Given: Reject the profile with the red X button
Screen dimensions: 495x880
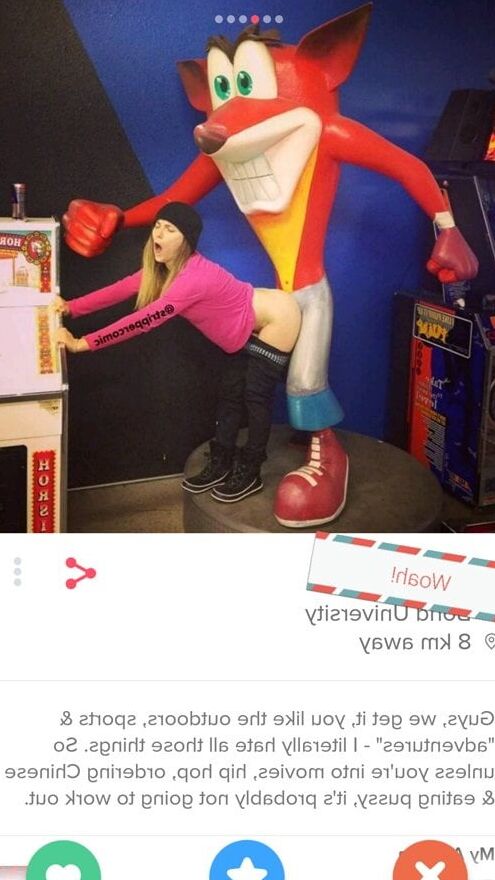Looking at the screenshot, I should (430, 862).
